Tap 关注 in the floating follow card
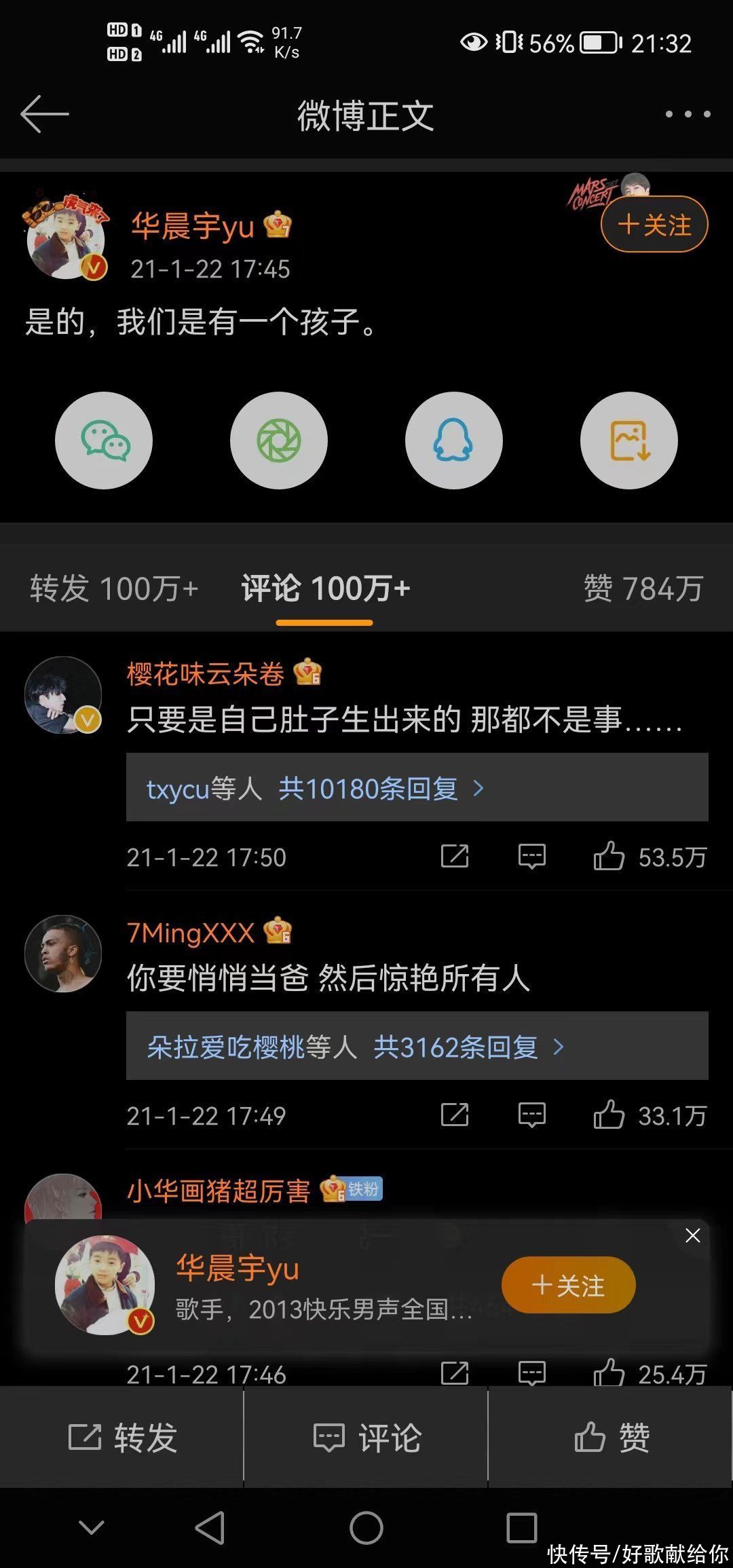The height and width of the screenshot is (1568, 733). [x=568, y=1286]
